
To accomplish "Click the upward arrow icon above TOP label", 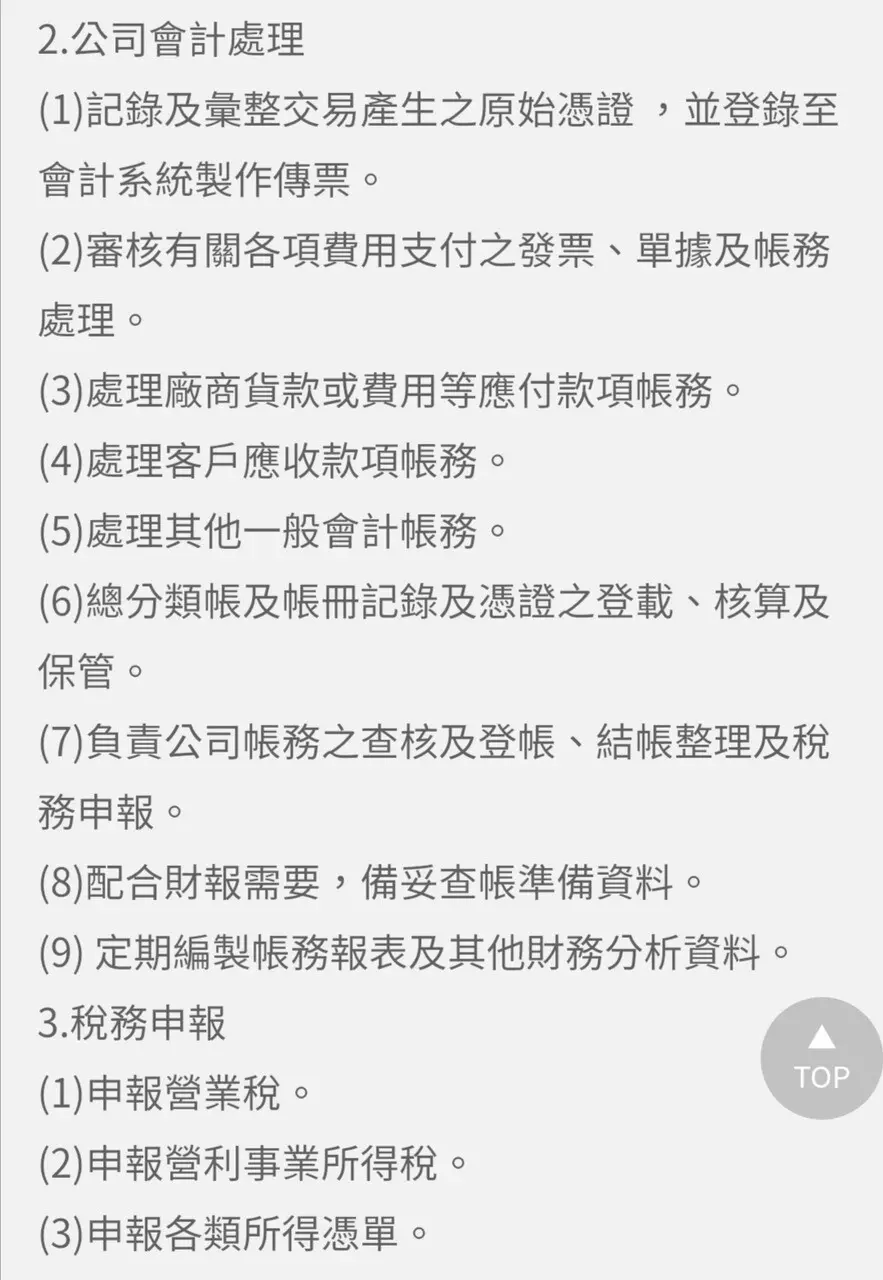I will 819,1038.
